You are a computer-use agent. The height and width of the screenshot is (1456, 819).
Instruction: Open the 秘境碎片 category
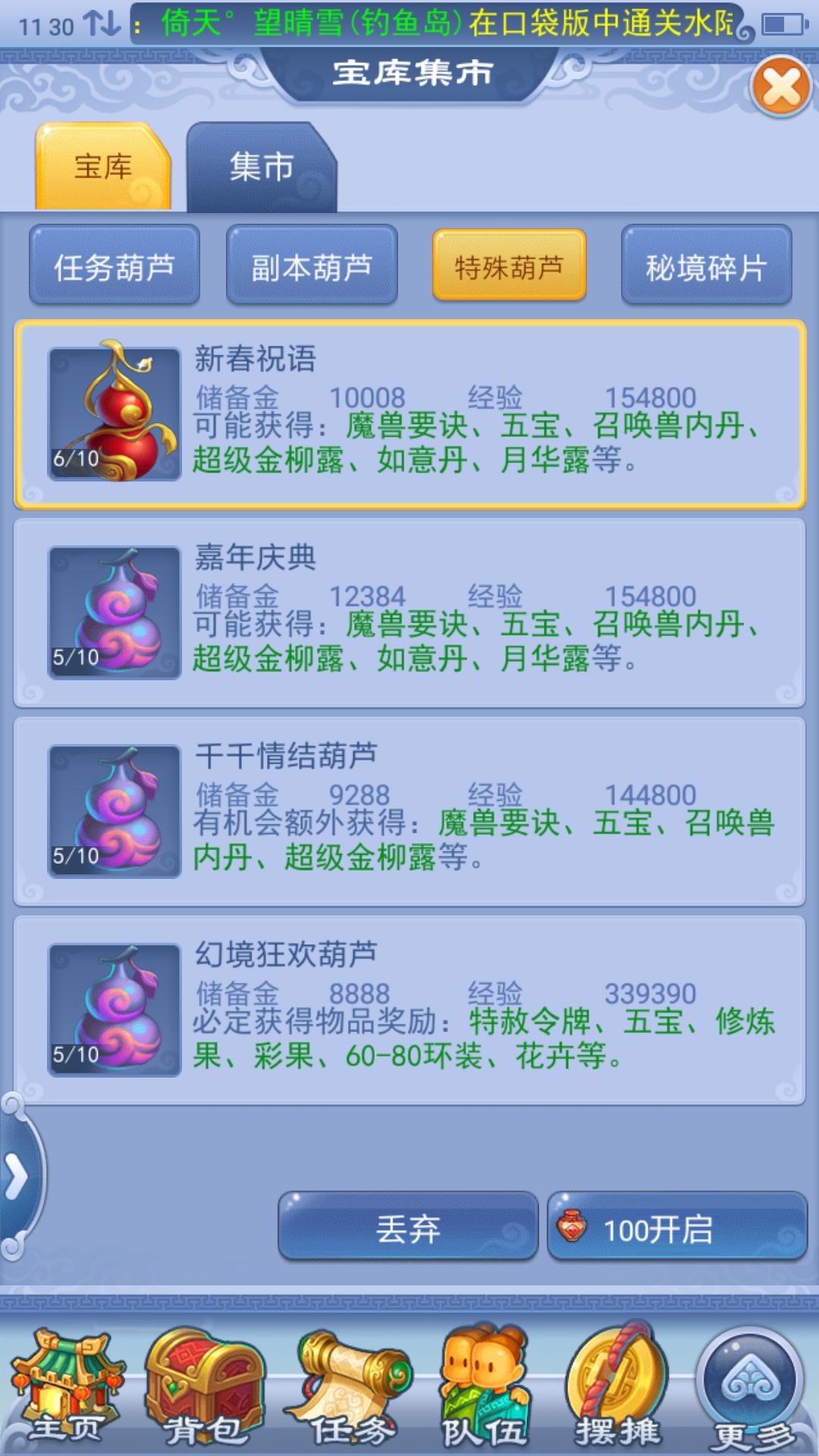(707, 265)
